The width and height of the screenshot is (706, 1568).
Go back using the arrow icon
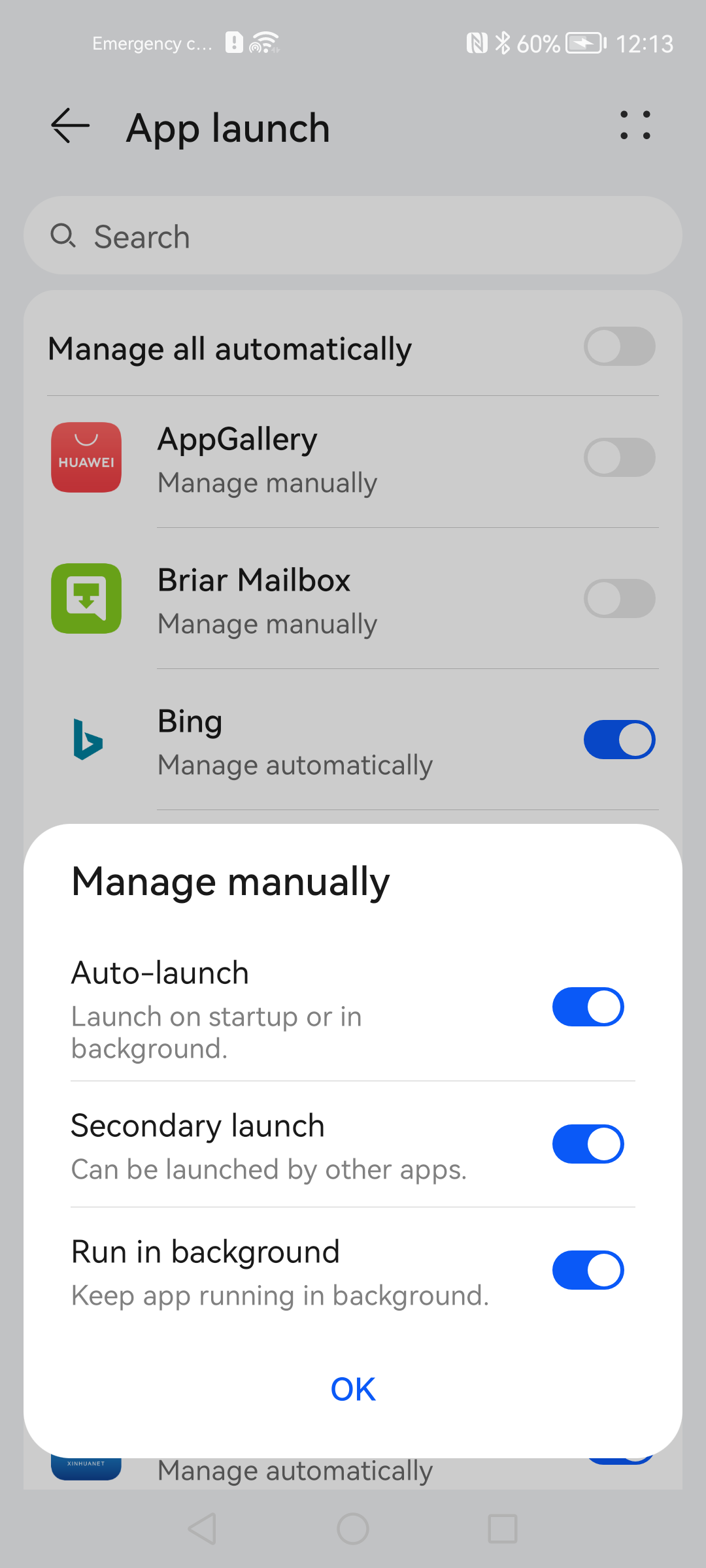pos(70,125)
